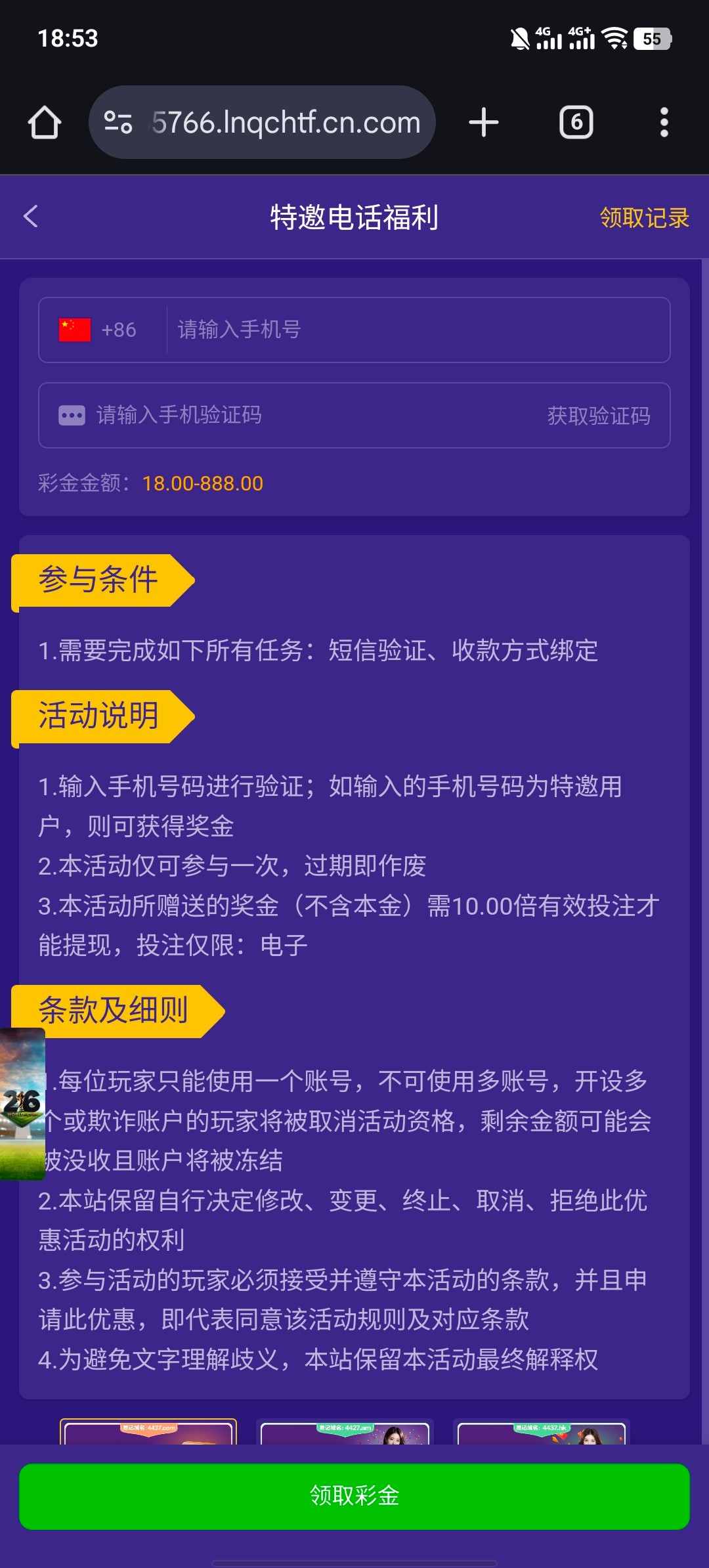Open the browser home page
The image size is (709, 1568).
pos(45,123)
